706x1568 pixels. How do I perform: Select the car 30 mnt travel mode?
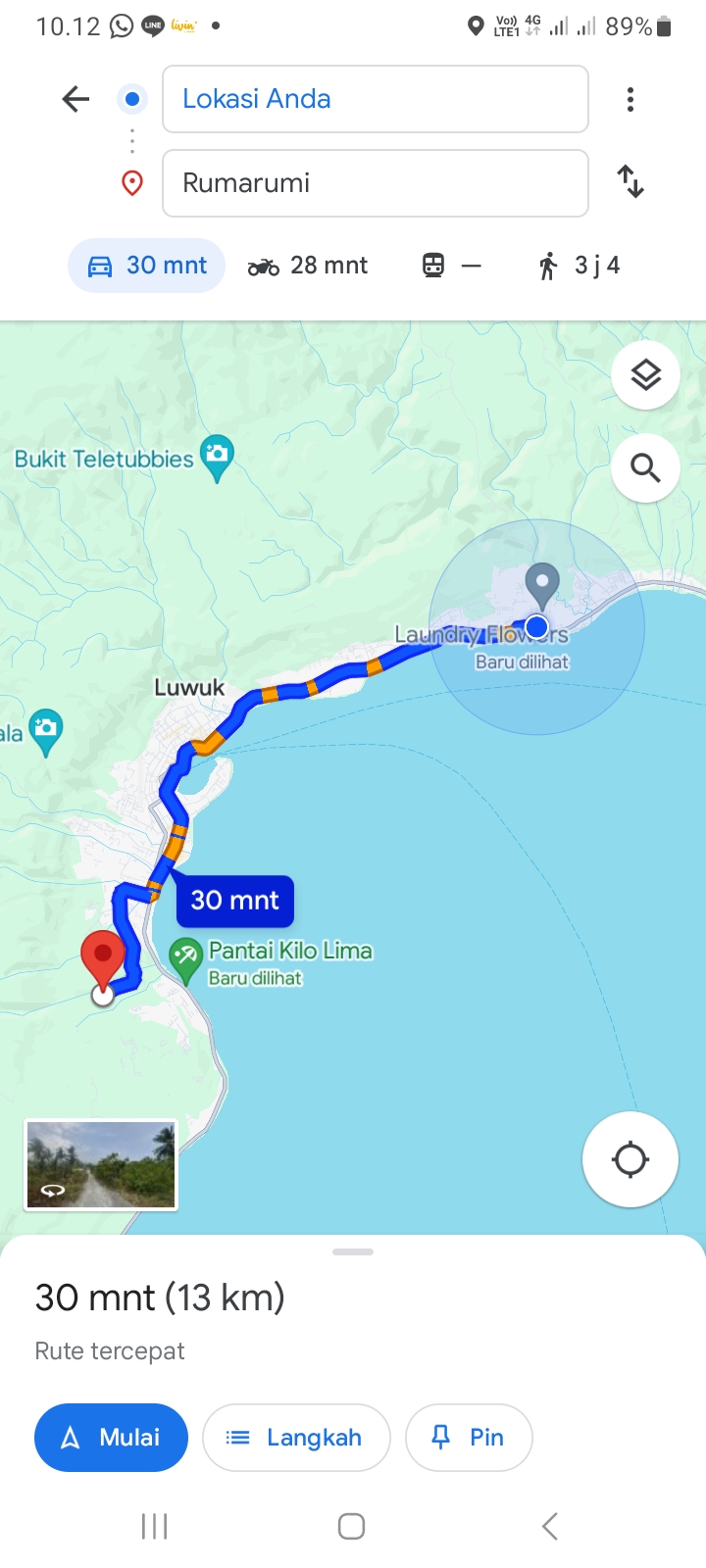coord(146,266)
